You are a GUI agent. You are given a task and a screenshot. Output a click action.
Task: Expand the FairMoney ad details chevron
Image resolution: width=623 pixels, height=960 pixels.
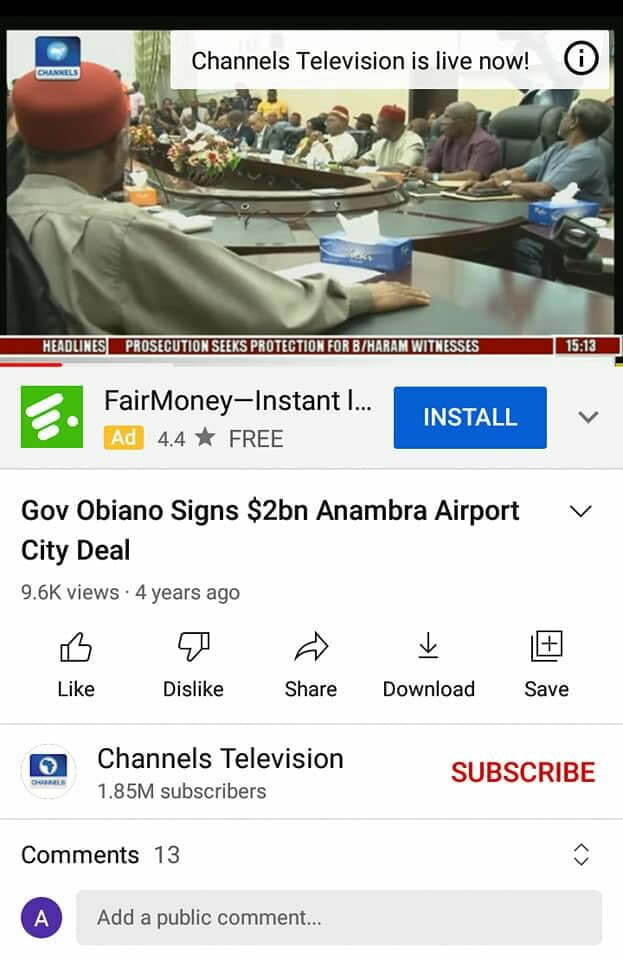tap(588, 417)
